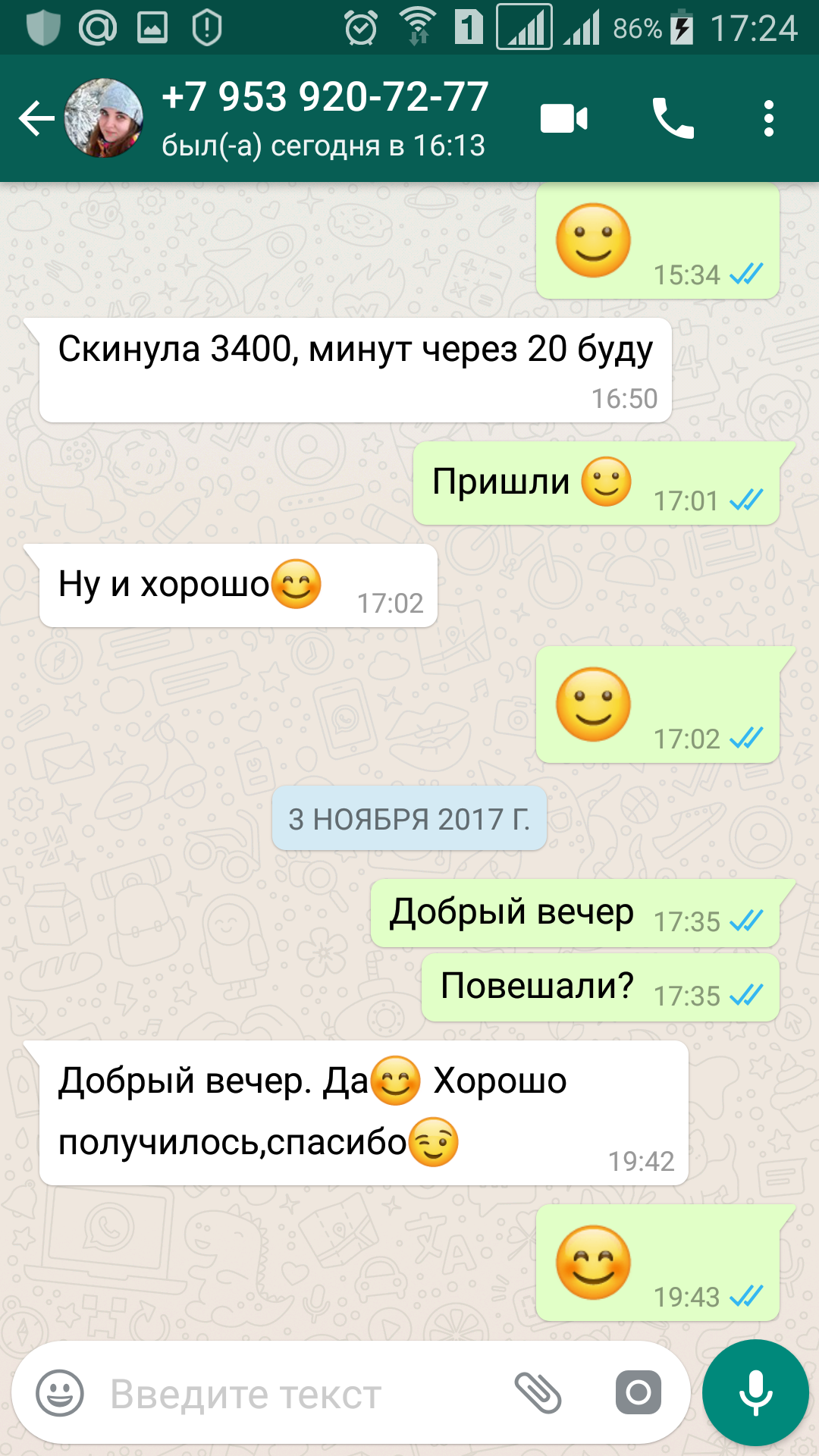
Task: Go back to the chat list
Action: (x=36, y=118)
